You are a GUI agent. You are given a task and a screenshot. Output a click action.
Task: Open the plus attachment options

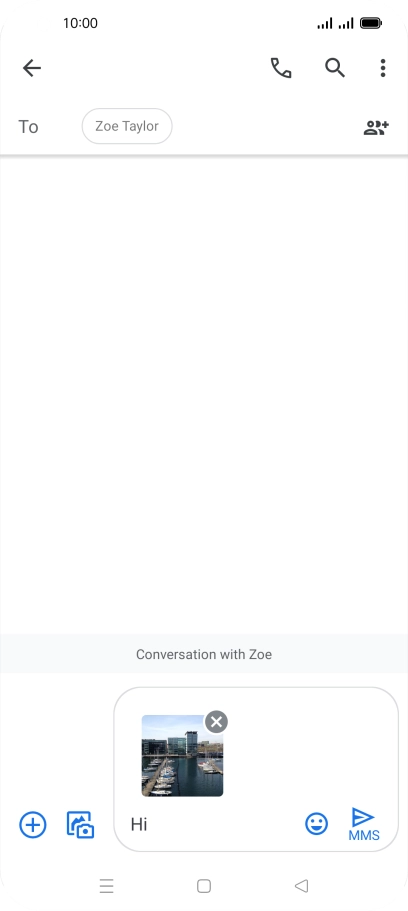pyautogui.click(x=33, y=824)
